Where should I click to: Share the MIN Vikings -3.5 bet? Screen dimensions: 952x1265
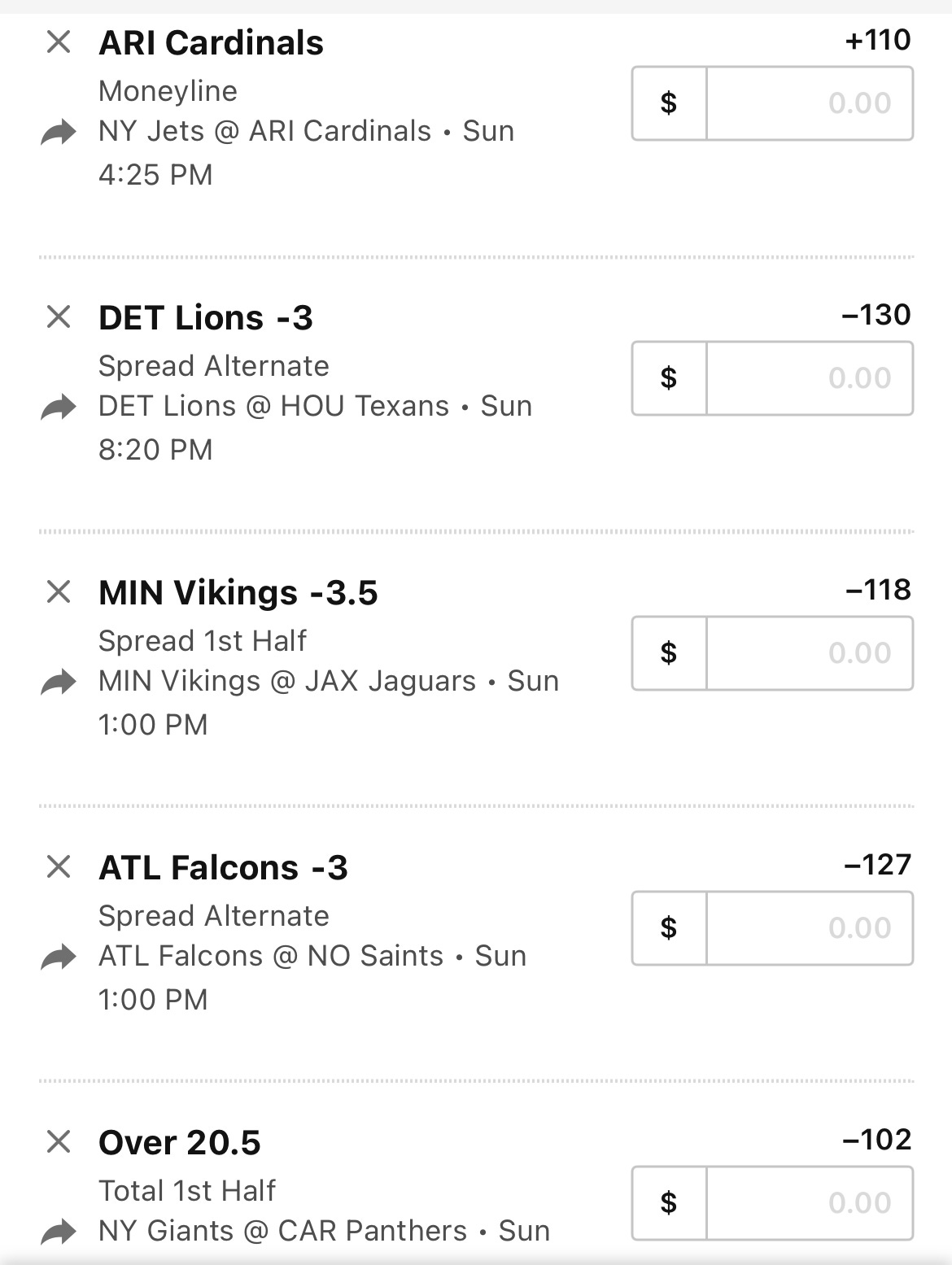[59, 682]
